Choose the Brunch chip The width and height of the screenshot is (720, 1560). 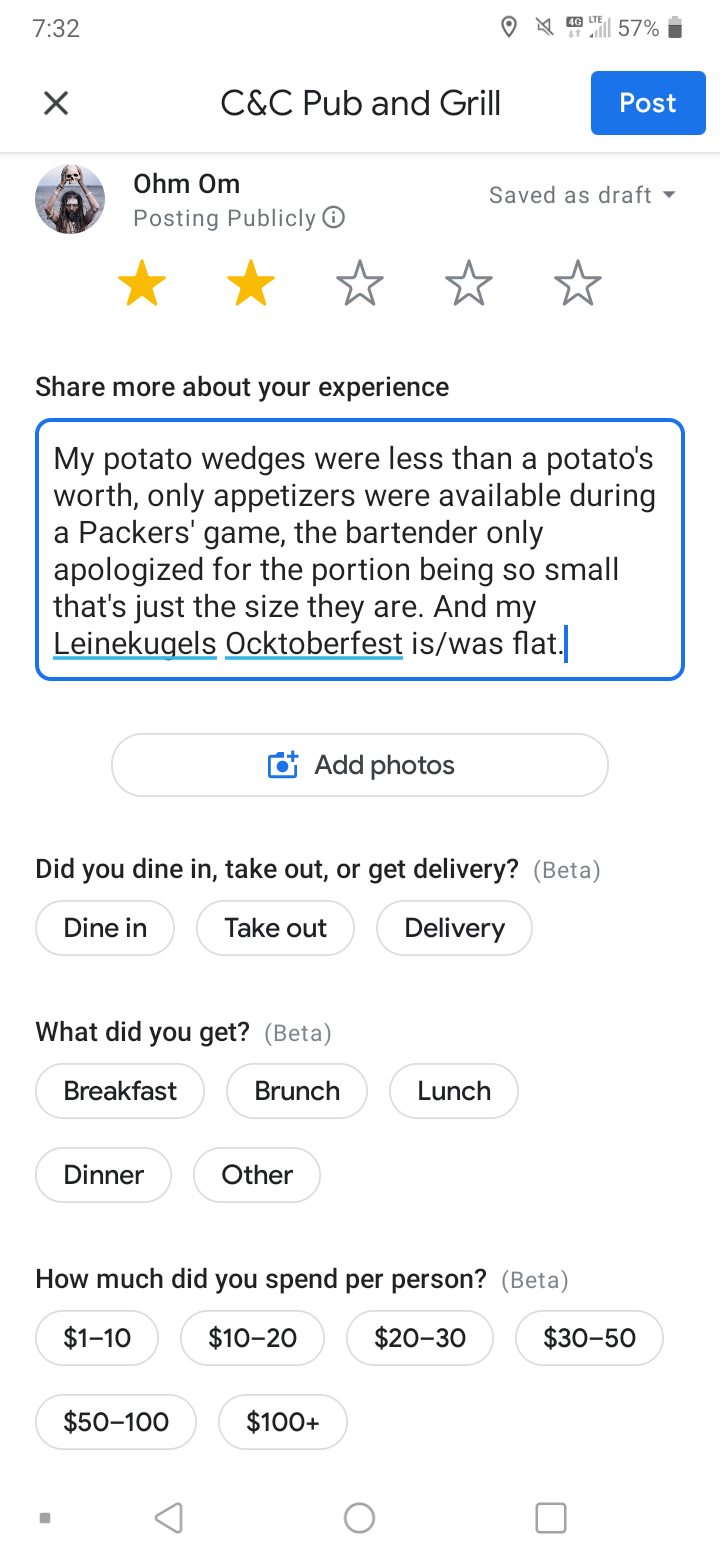coord(297,1091)
